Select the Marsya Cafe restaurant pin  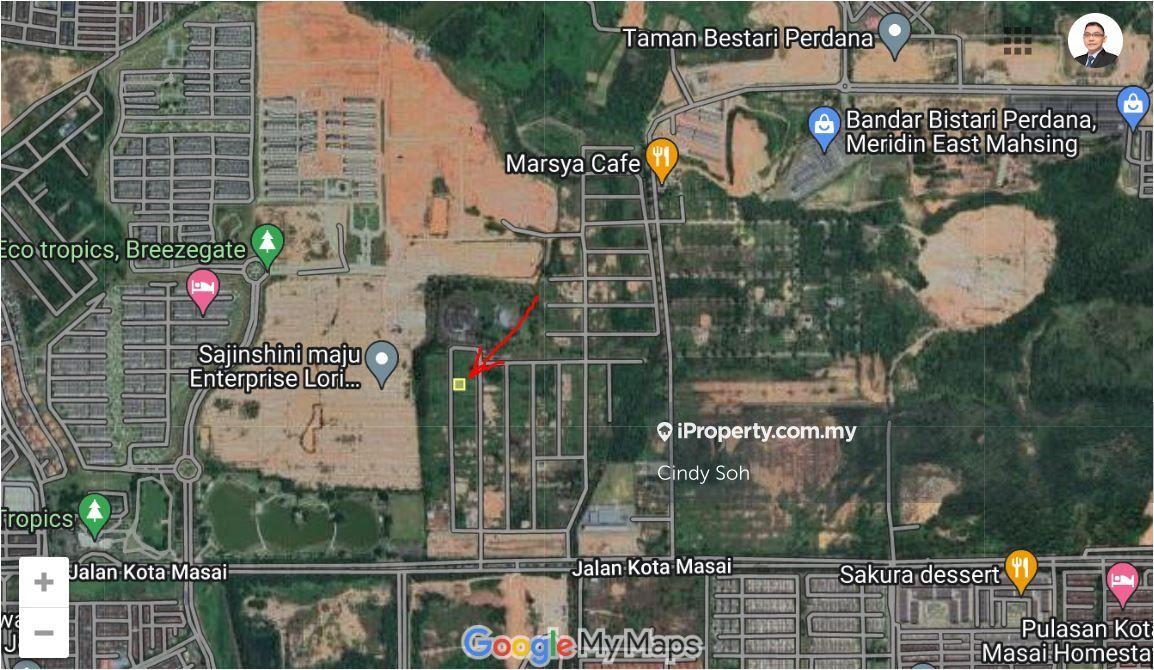tap(661, 159)
